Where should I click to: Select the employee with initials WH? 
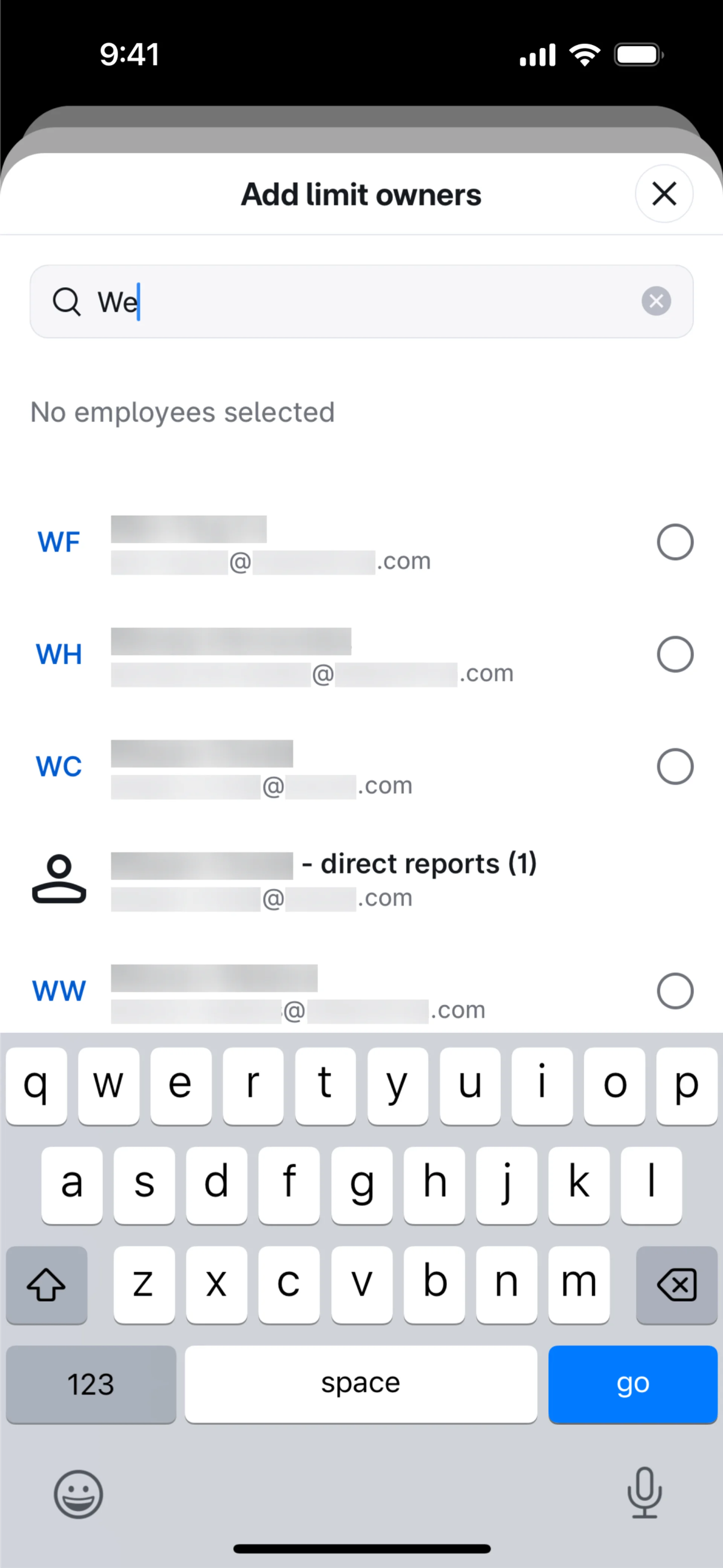tap(674, 654)
